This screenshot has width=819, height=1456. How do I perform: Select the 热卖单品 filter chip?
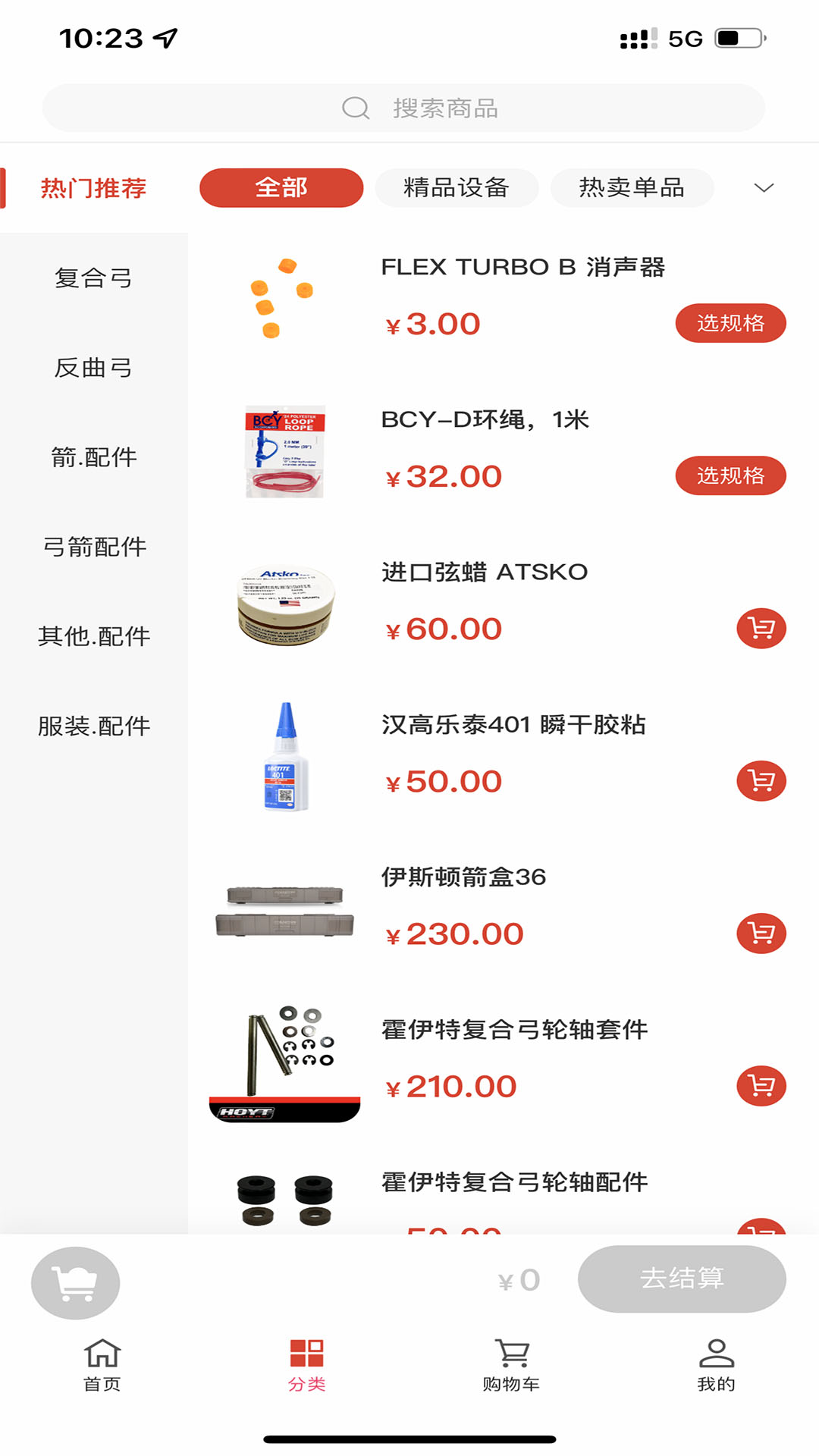click(x=632, y=187)
